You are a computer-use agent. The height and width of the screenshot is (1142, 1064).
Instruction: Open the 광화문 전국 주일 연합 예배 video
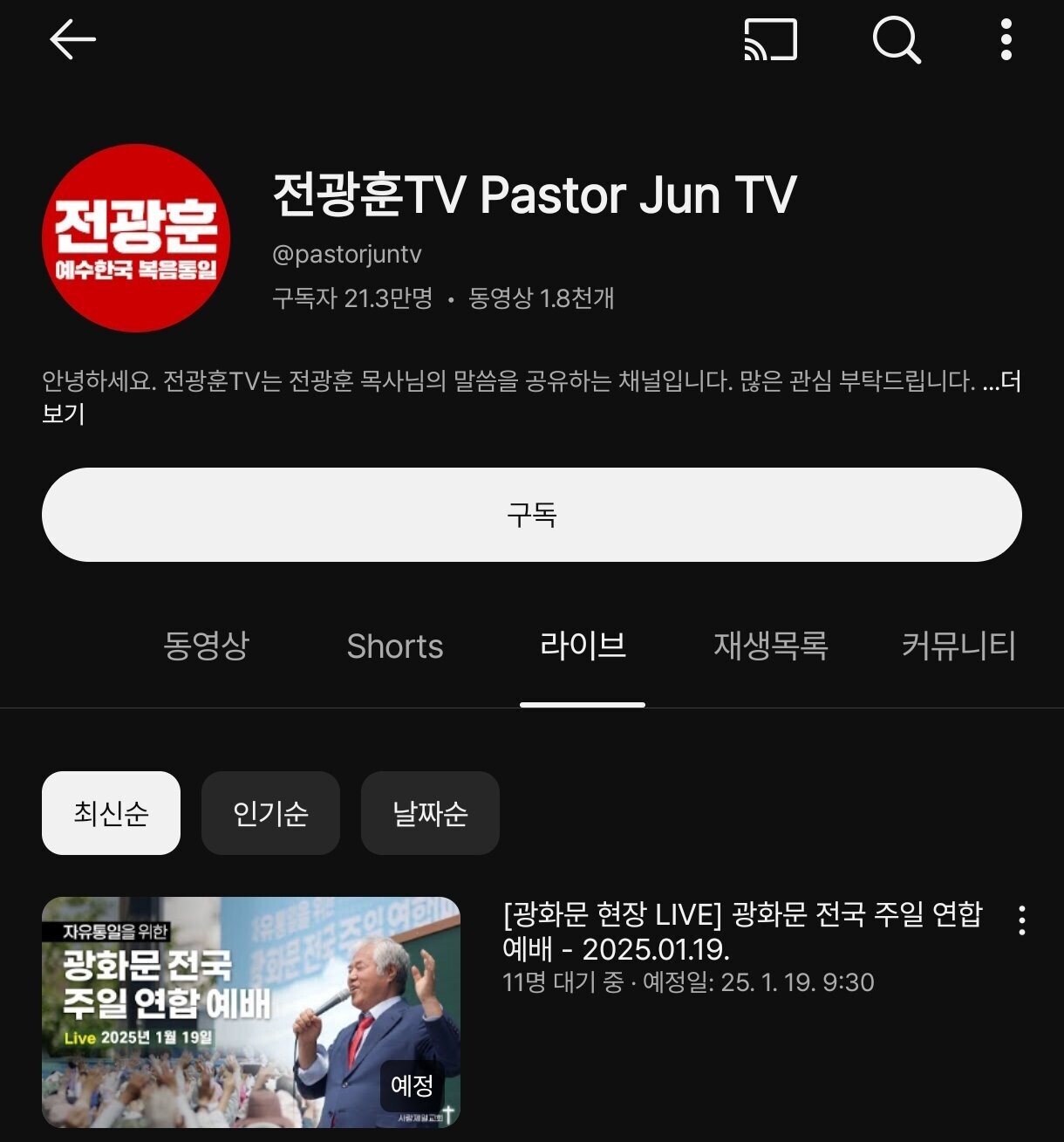point(251,1012)
